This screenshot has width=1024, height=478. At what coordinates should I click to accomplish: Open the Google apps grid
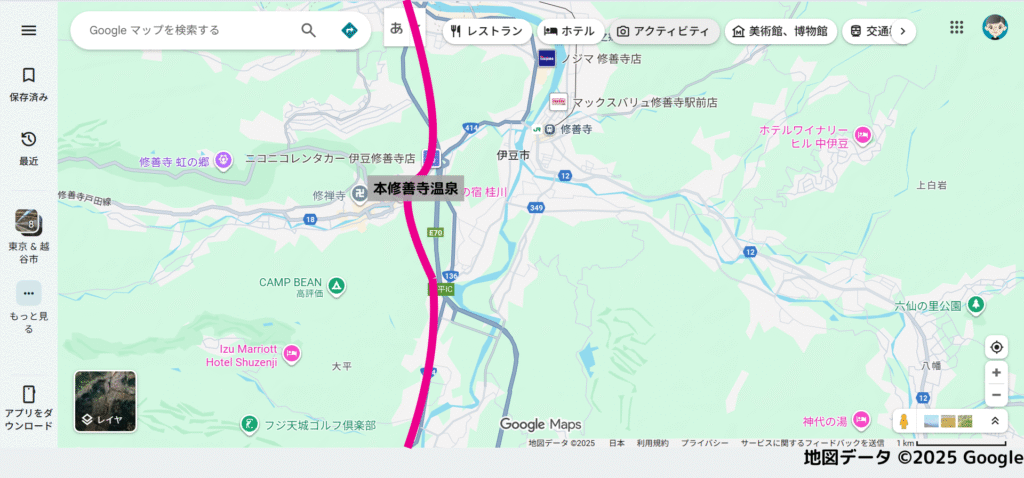pyautogui.click(x=957, y=28)
